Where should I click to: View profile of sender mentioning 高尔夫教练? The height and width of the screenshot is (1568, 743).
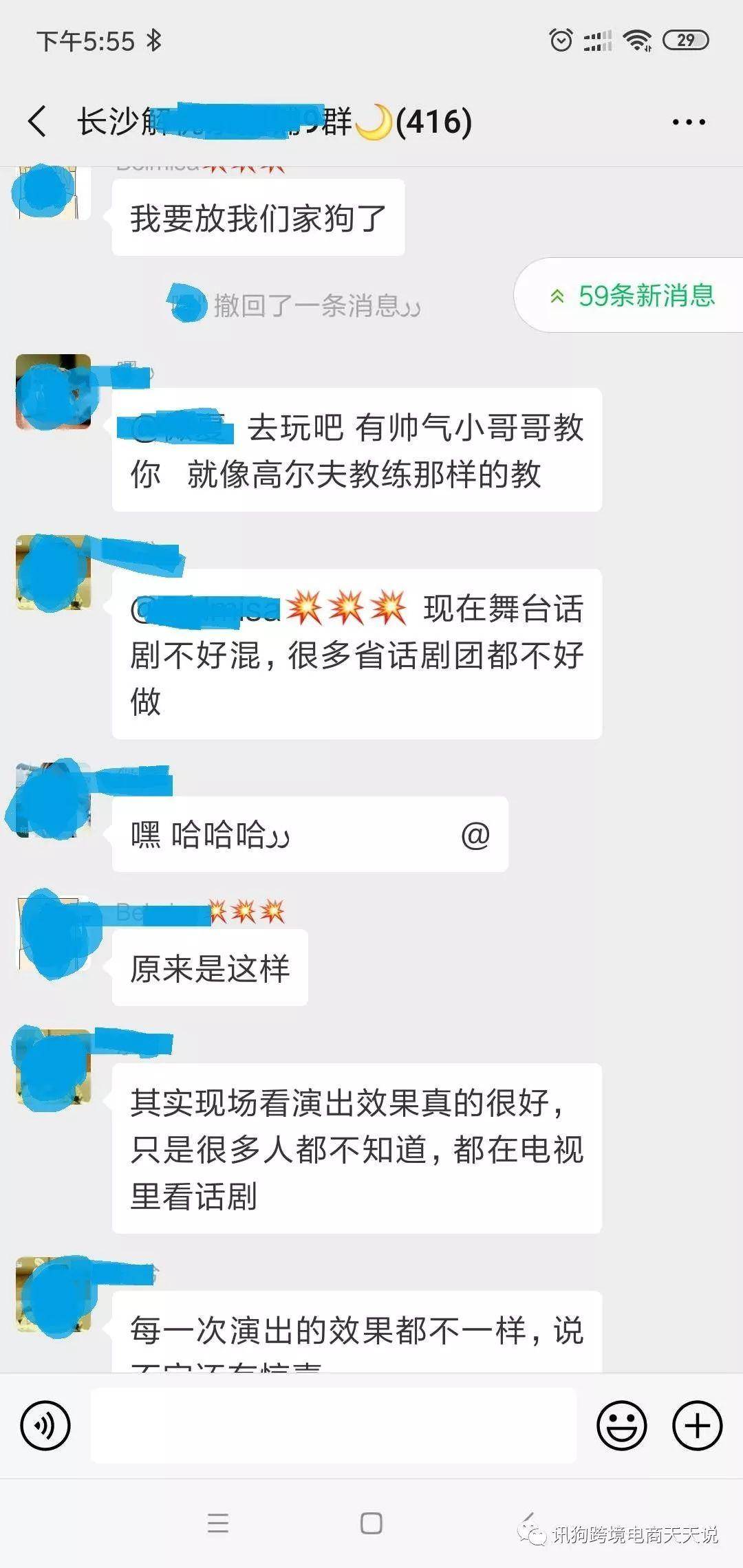54,392
